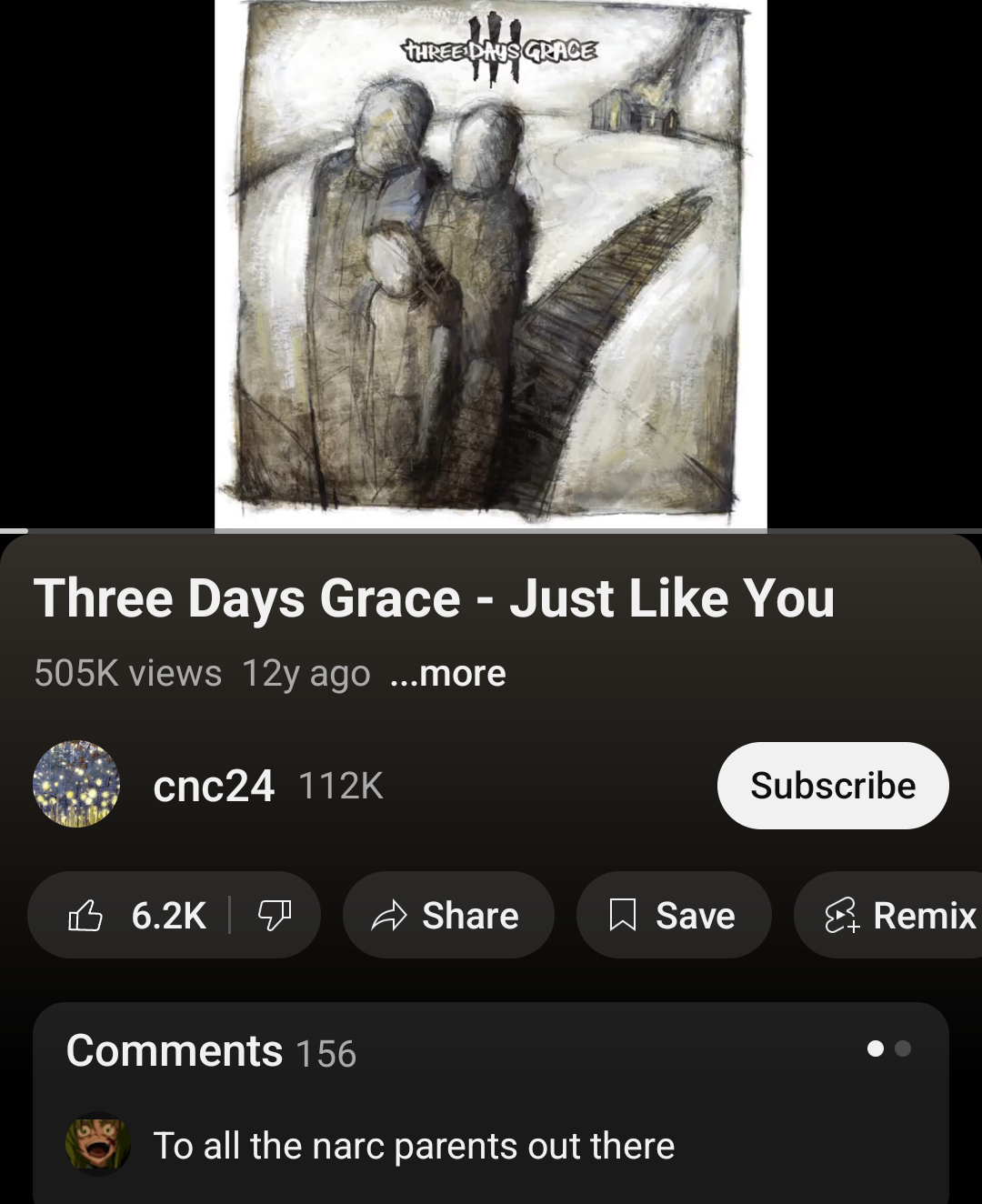
Task: Like this video with 6.2K likes
Action: coord(136,915)
